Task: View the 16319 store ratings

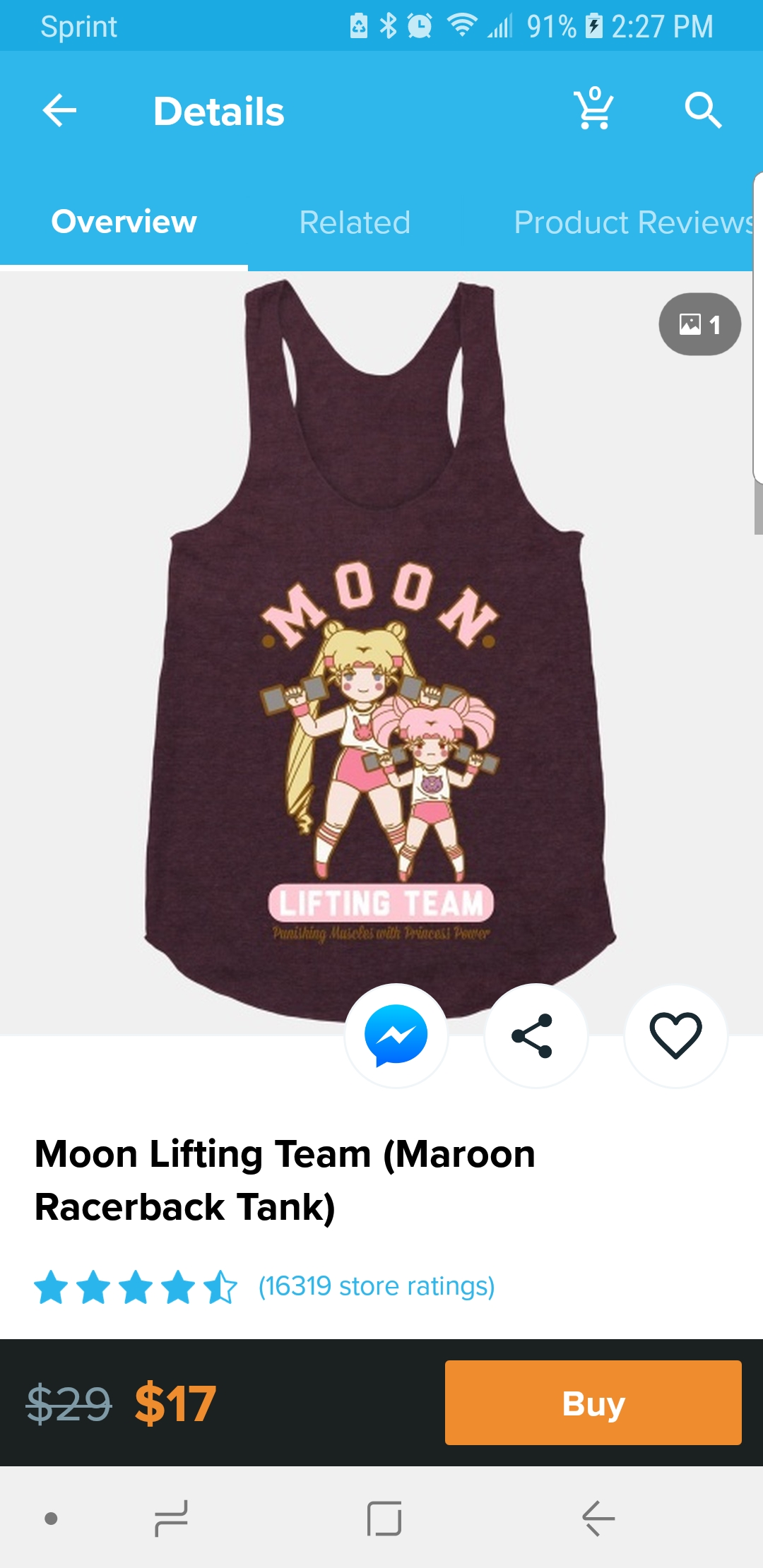Action: coord(377,1287)
